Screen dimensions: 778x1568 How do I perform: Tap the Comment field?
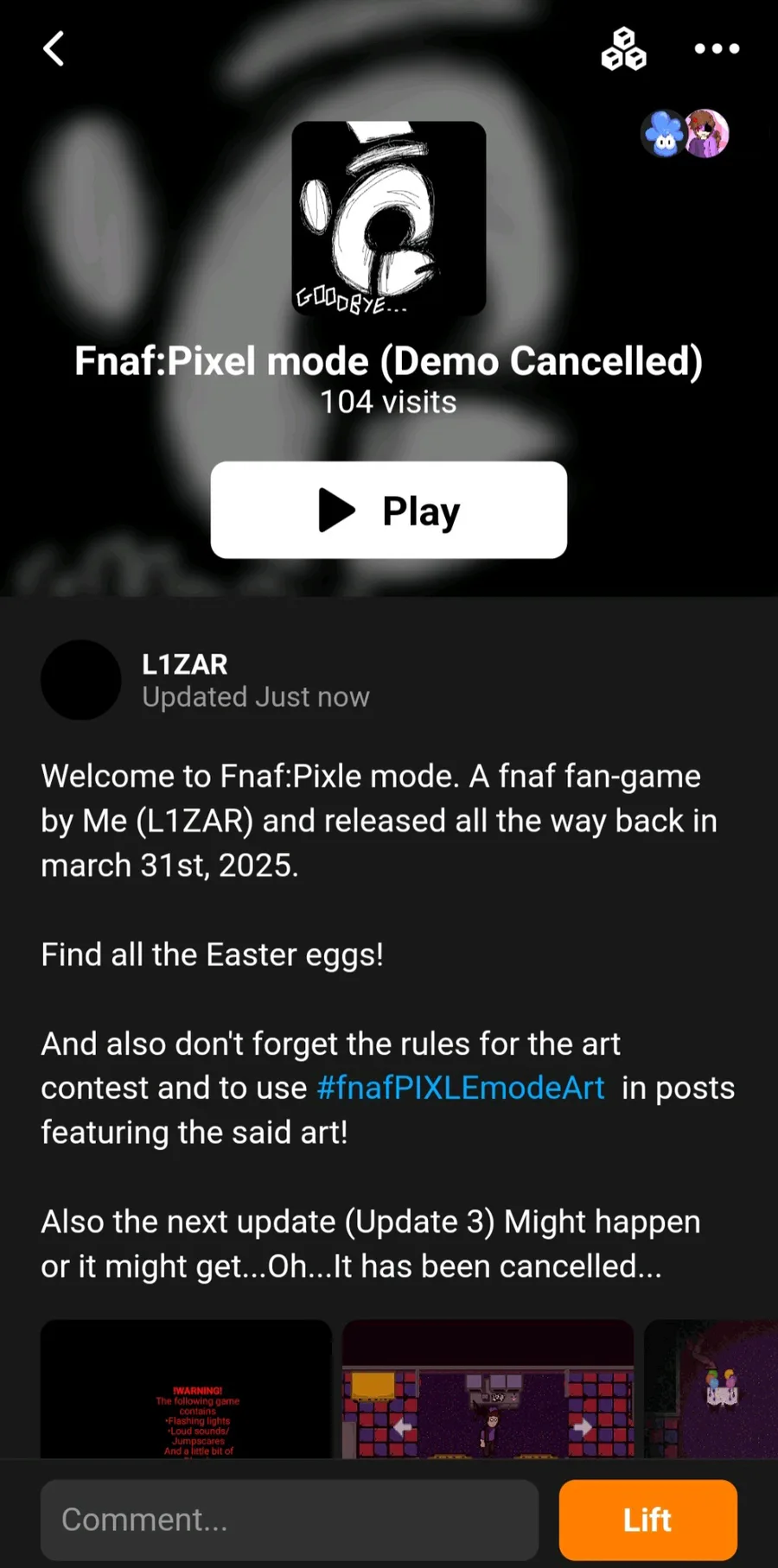click(x=290, y=1520)
